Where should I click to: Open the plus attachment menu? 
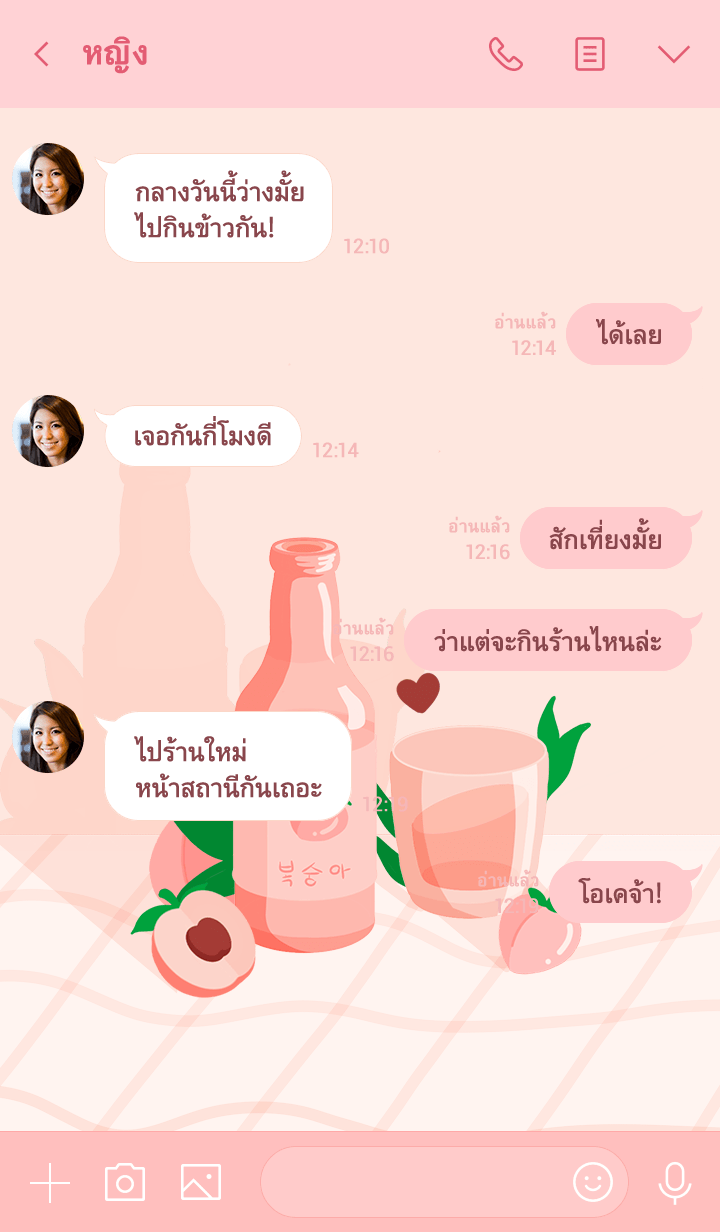[50, 1183]
